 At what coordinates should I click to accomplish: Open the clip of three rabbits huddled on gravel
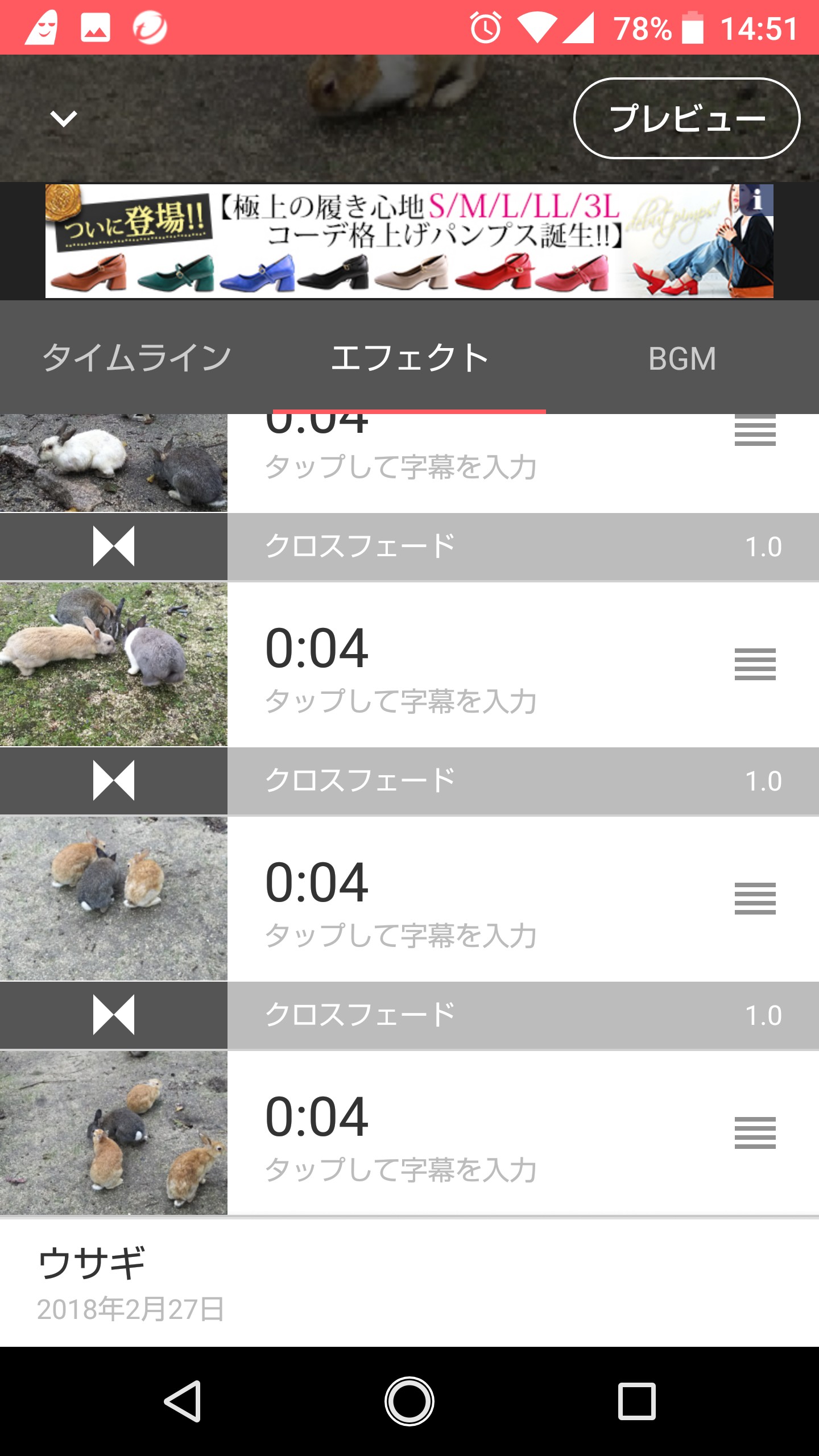pos(114,899)
